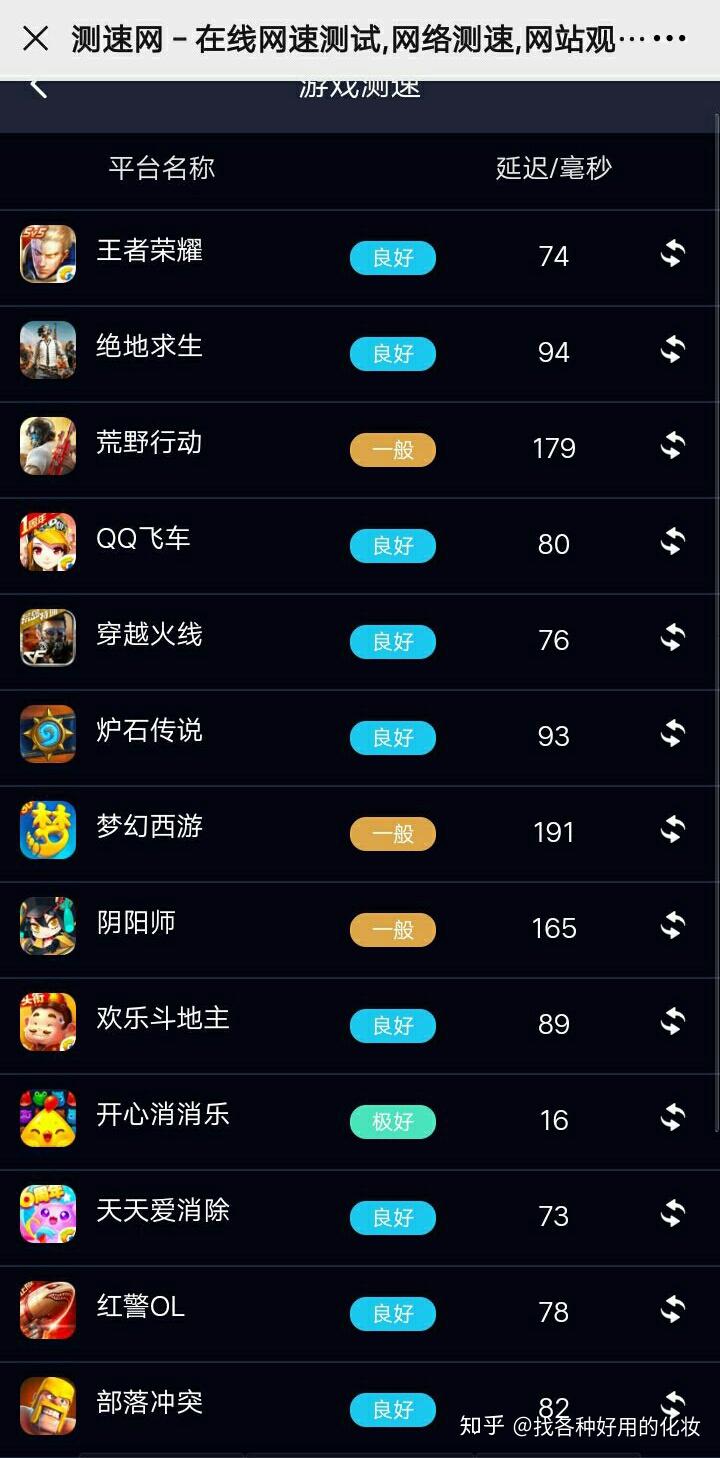Refresh latency for 王者荣耀
This screenshot has height=1458, width=720.
673,254
